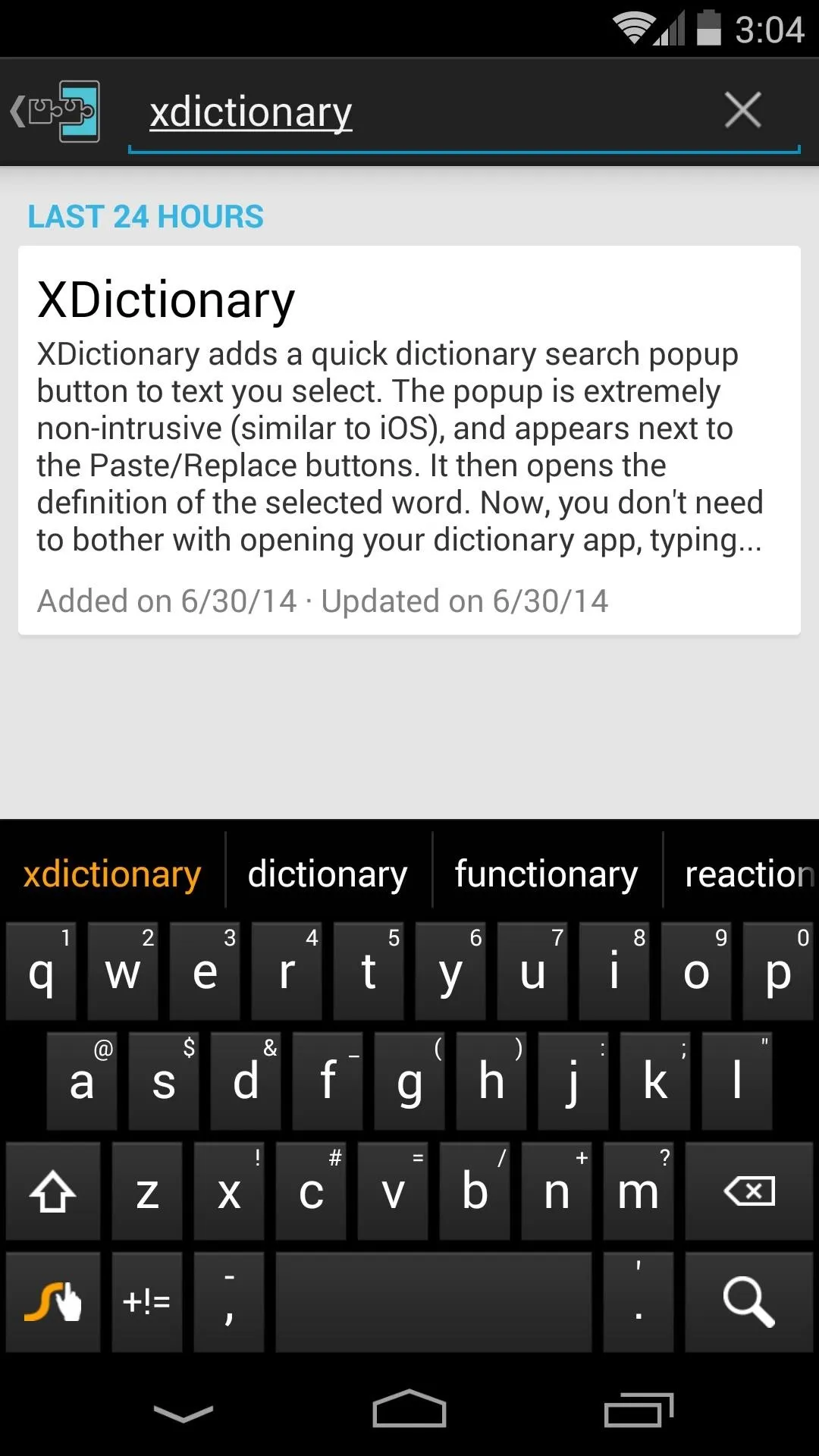Hit the backspace key
The image size is (819, 1456).
[748, 1191]
